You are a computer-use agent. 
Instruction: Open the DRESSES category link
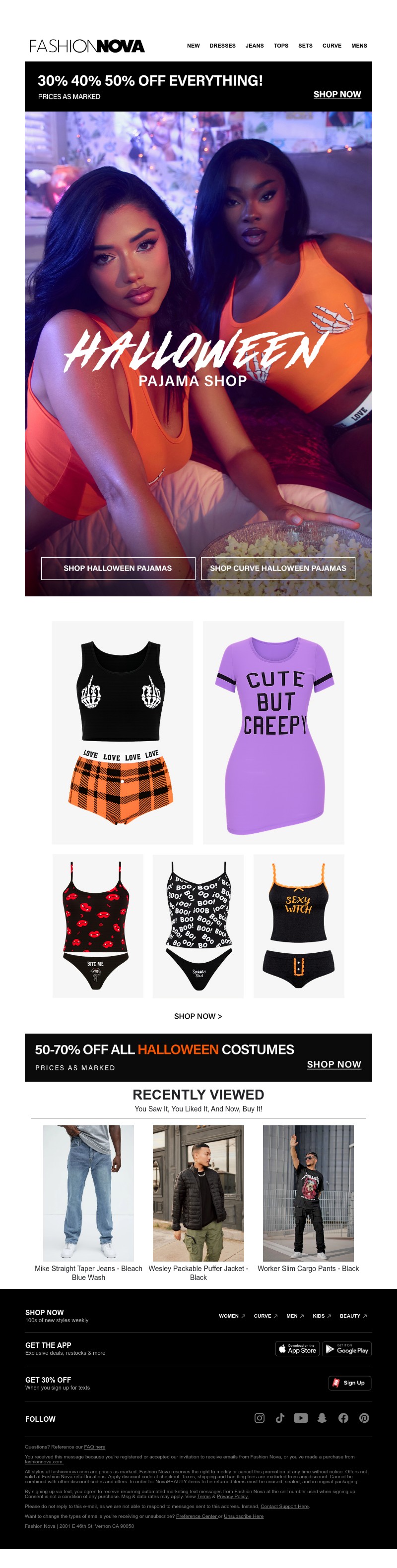(222, 46)
